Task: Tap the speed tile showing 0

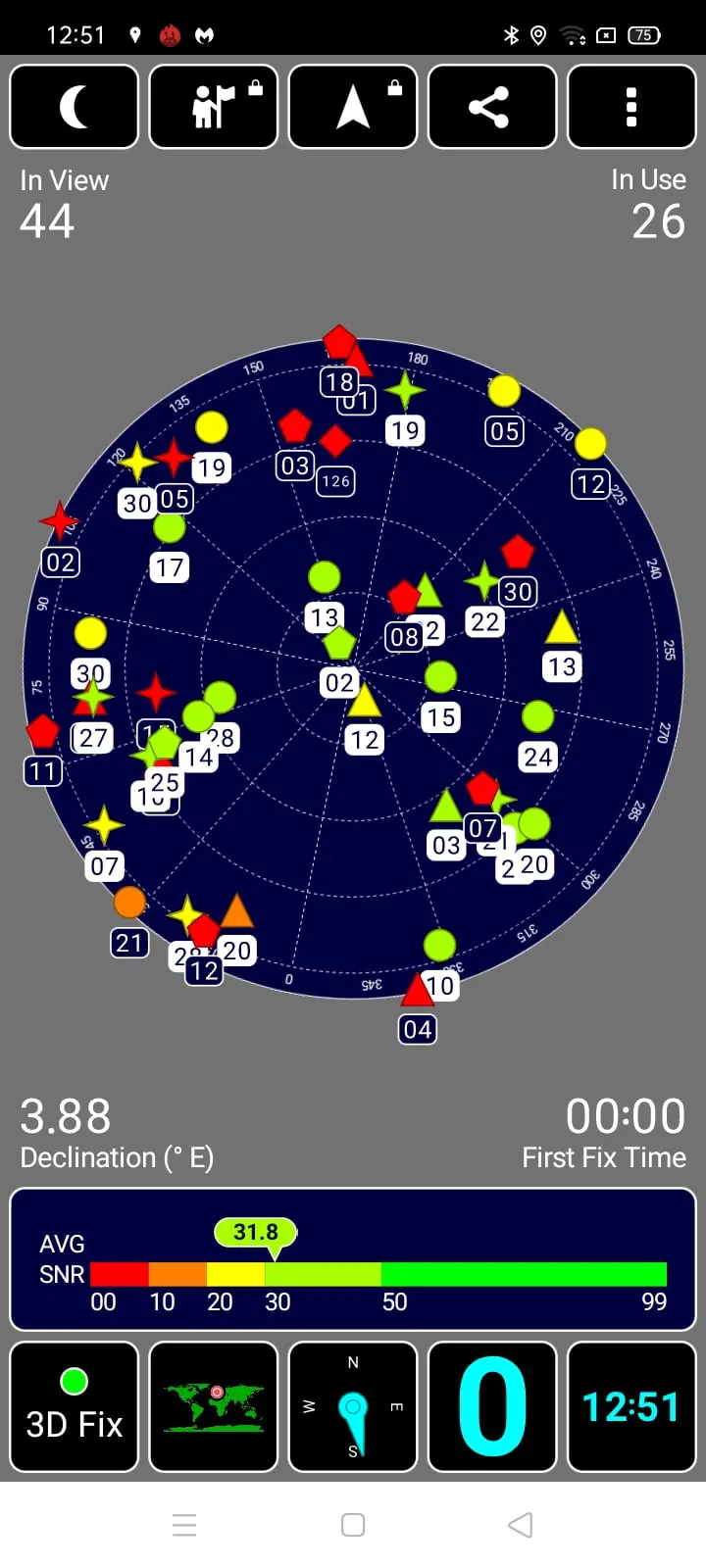Action: coord(492,1407)
